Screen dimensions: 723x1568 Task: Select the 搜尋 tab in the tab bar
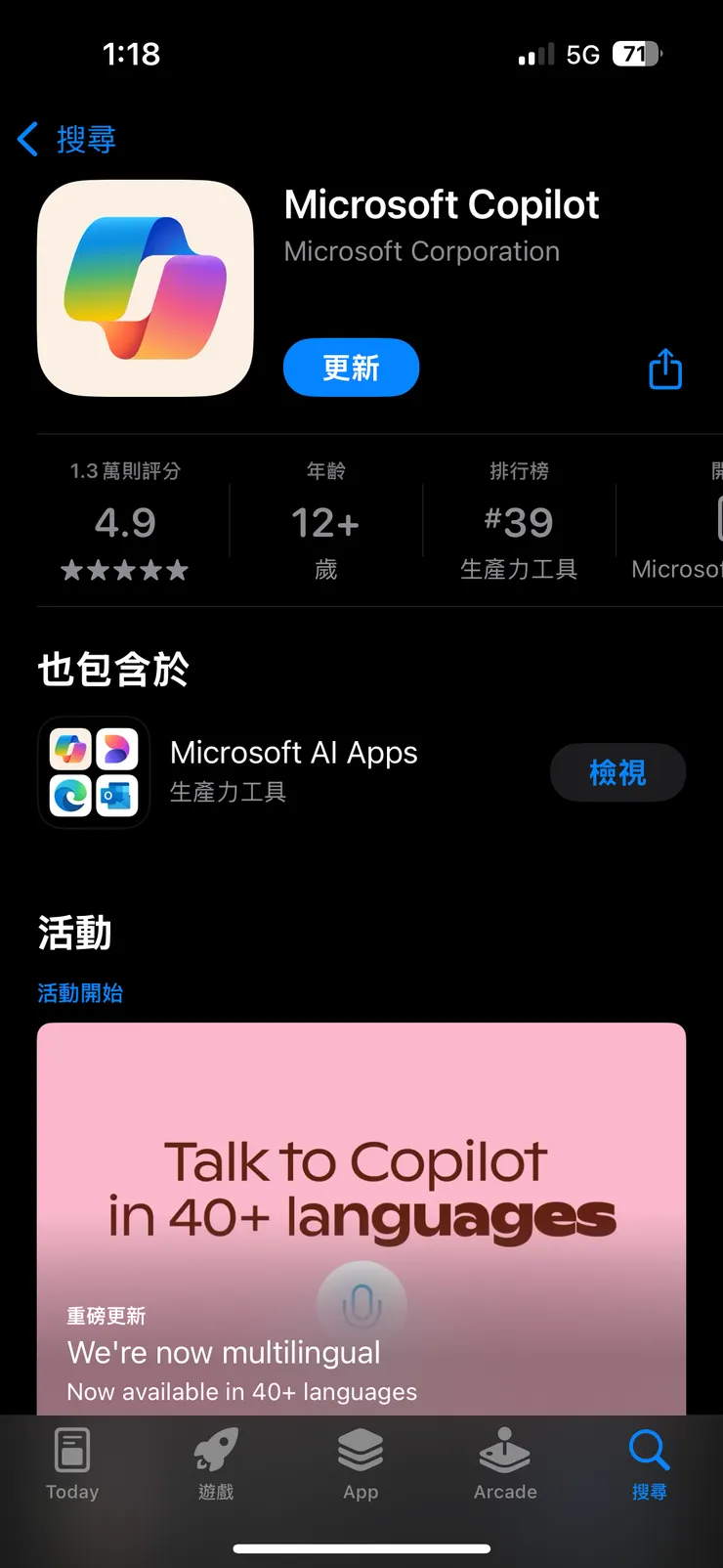pos(649,1461)
